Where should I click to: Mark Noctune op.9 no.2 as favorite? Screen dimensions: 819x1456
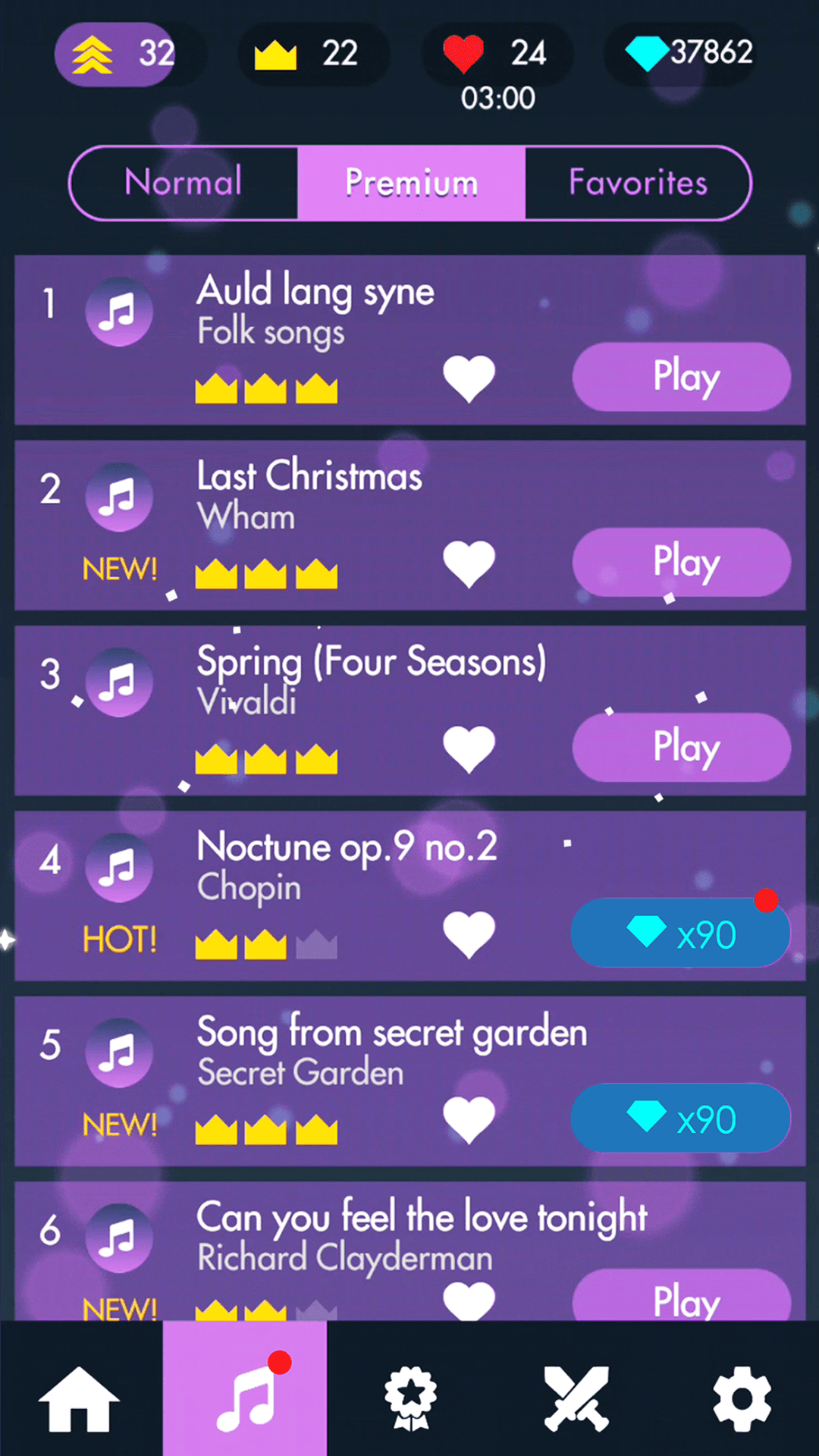[469, 934]
